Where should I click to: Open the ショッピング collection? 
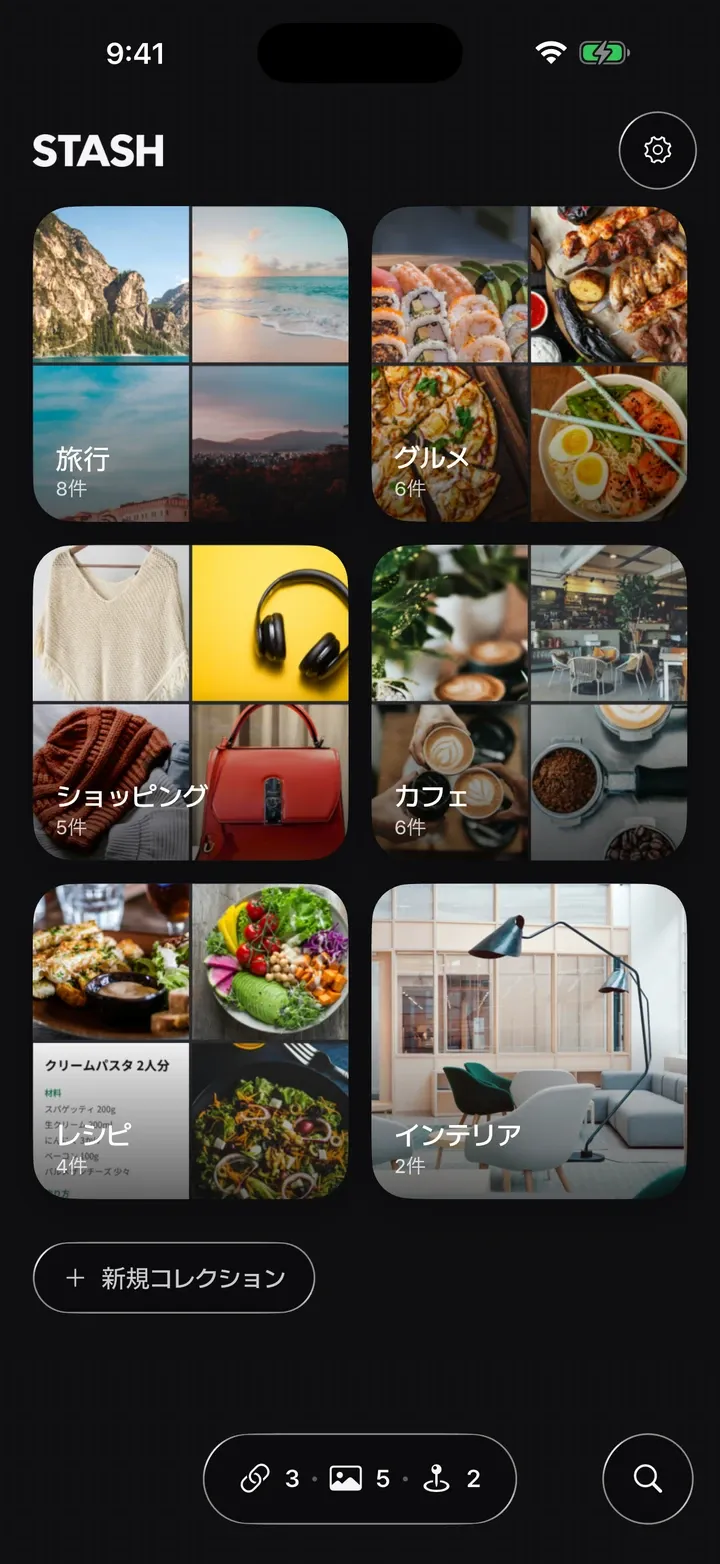coord(191,702)
